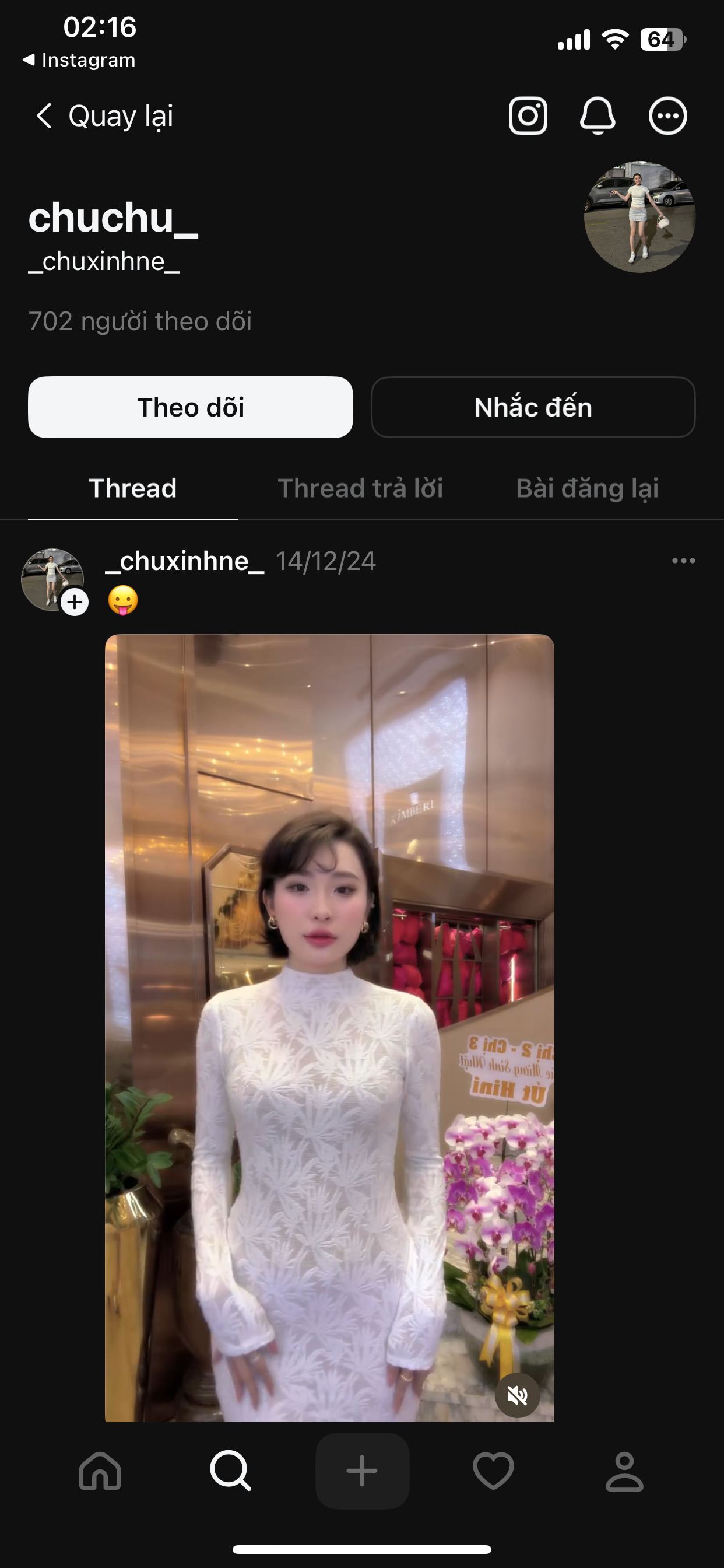Screen dimensions: 724x1568
Task: Tap the Theo dõi follow button
Action: pos(191,407)
